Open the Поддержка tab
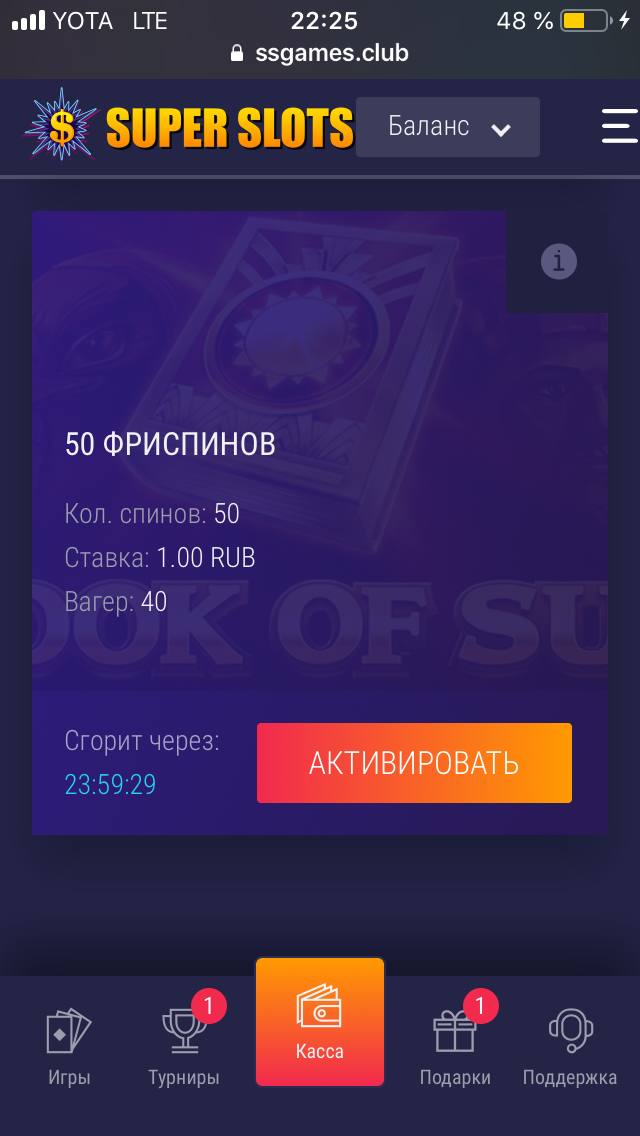Viewport: 640px width, 1136px height. click(570, 1046)
